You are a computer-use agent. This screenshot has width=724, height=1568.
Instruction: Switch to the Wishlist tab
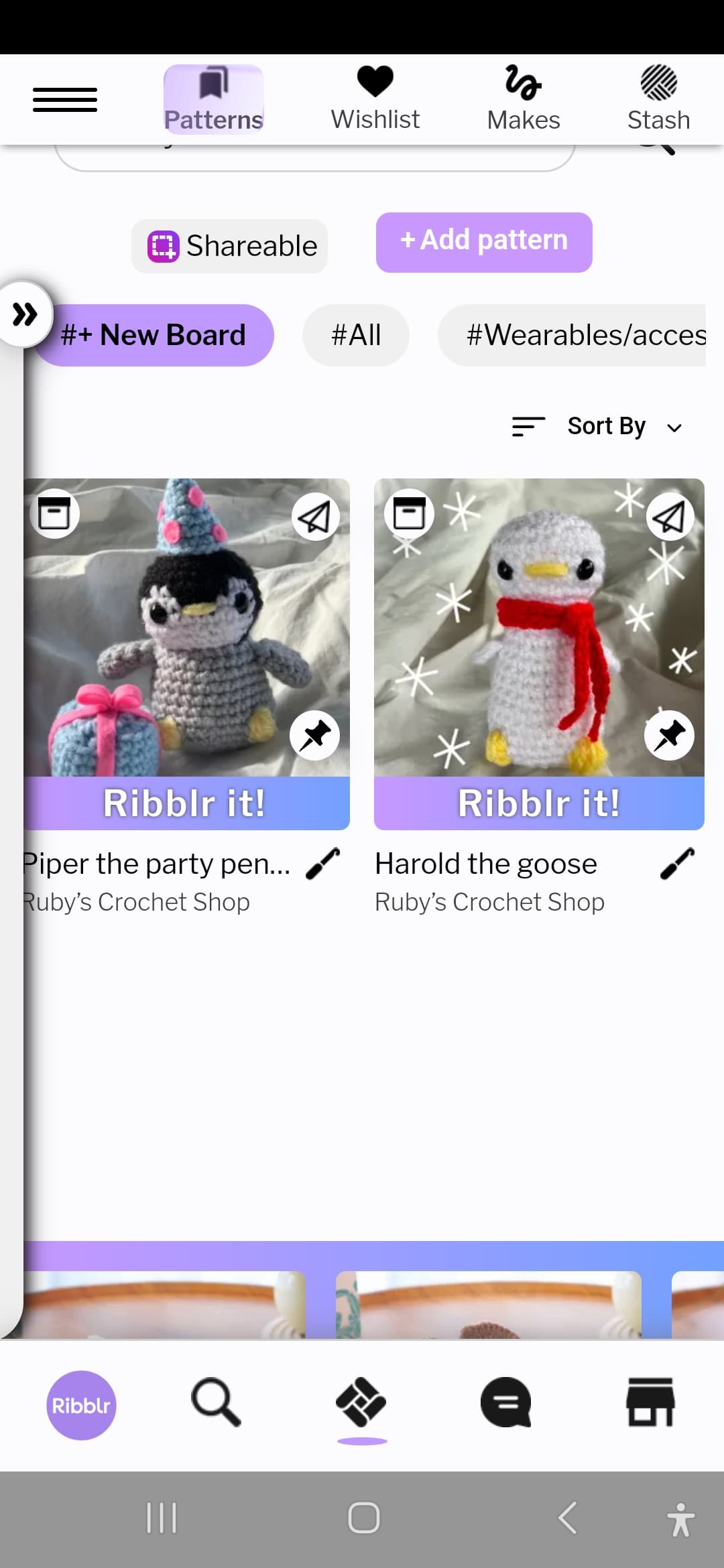pyautogui.click(x=375, y=99)
